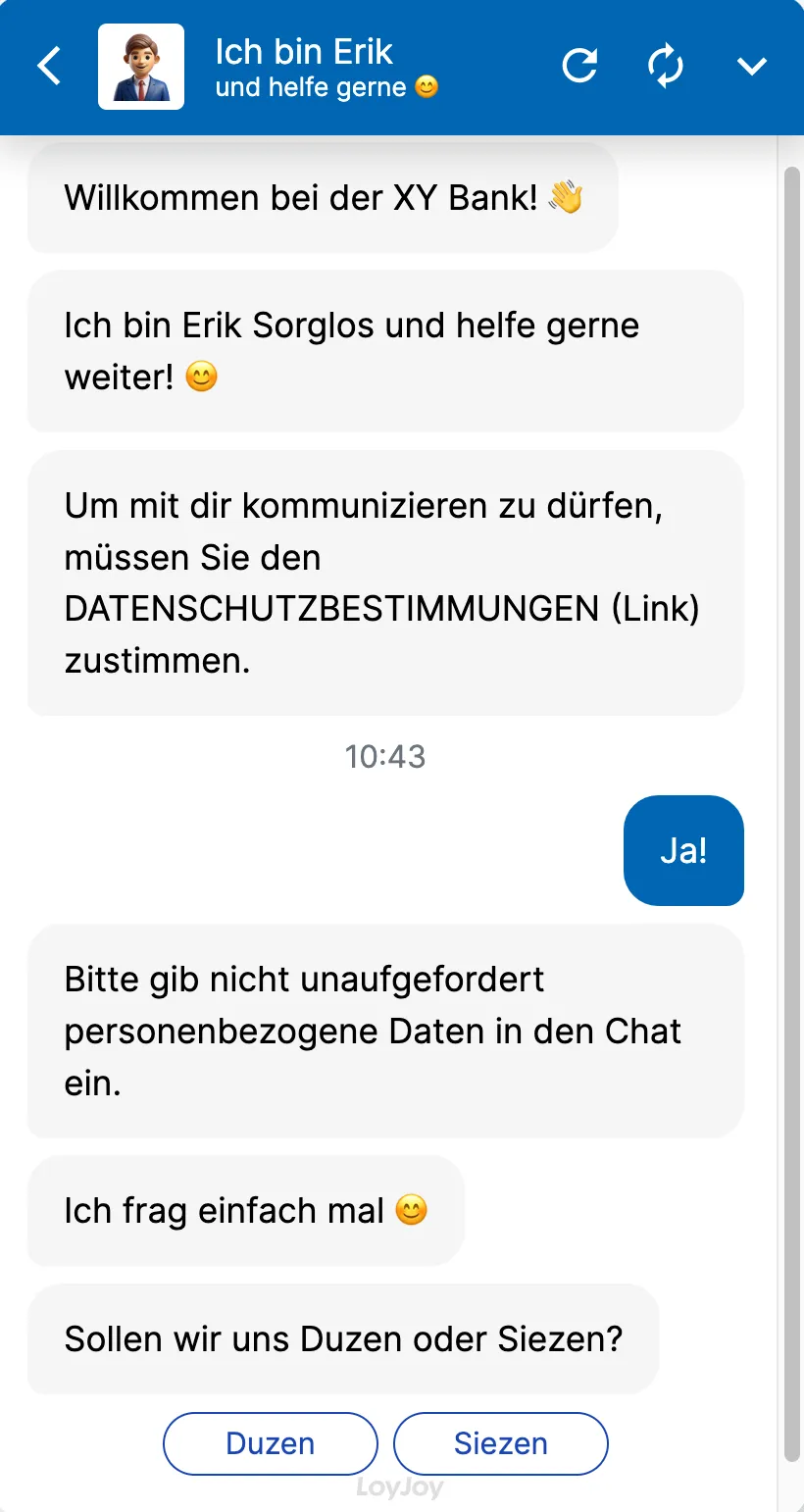The image size is (804, 1512).
Task: Collapse the chat with the down chevron
Action: point(751,66)
